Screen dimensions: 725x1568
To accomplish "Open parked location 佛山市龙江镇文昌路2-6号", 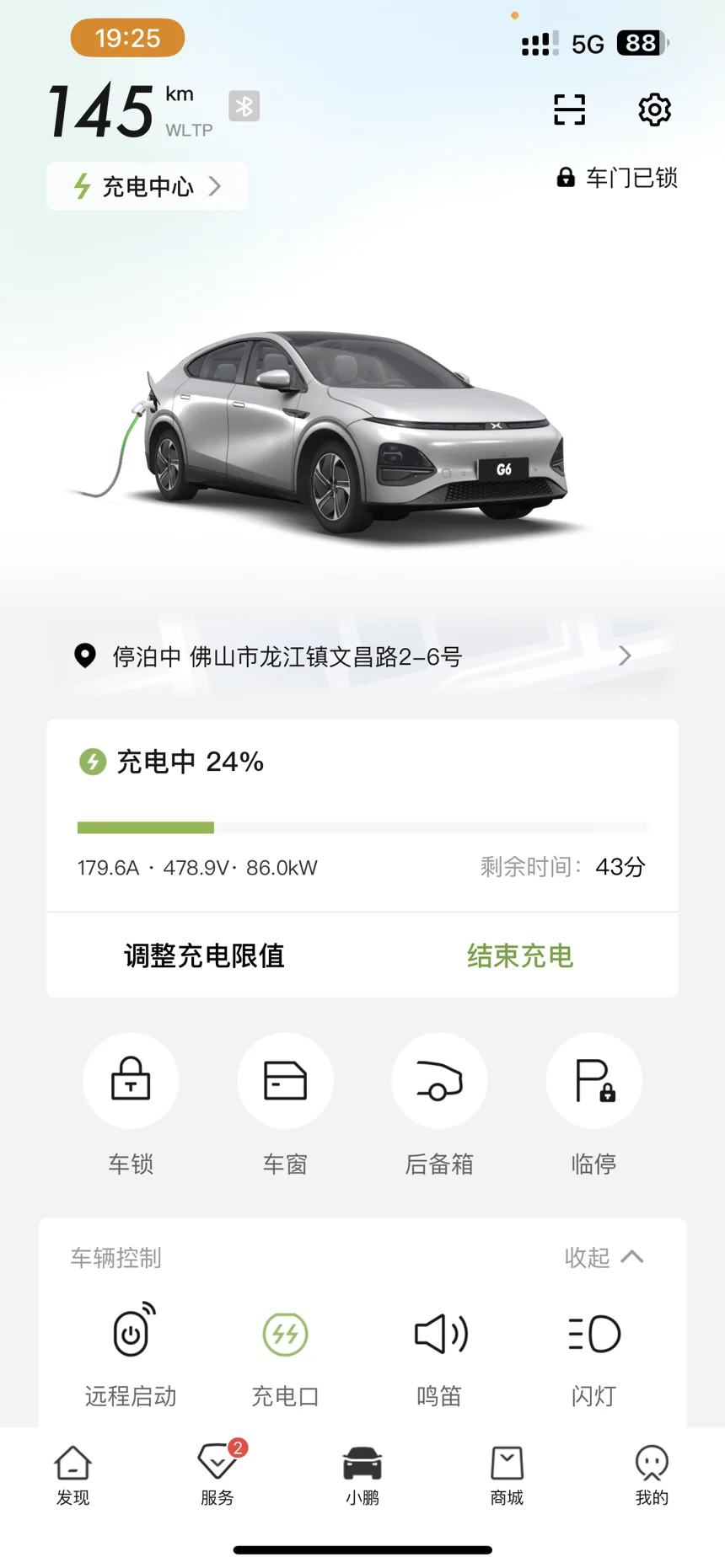I will 354,656.
